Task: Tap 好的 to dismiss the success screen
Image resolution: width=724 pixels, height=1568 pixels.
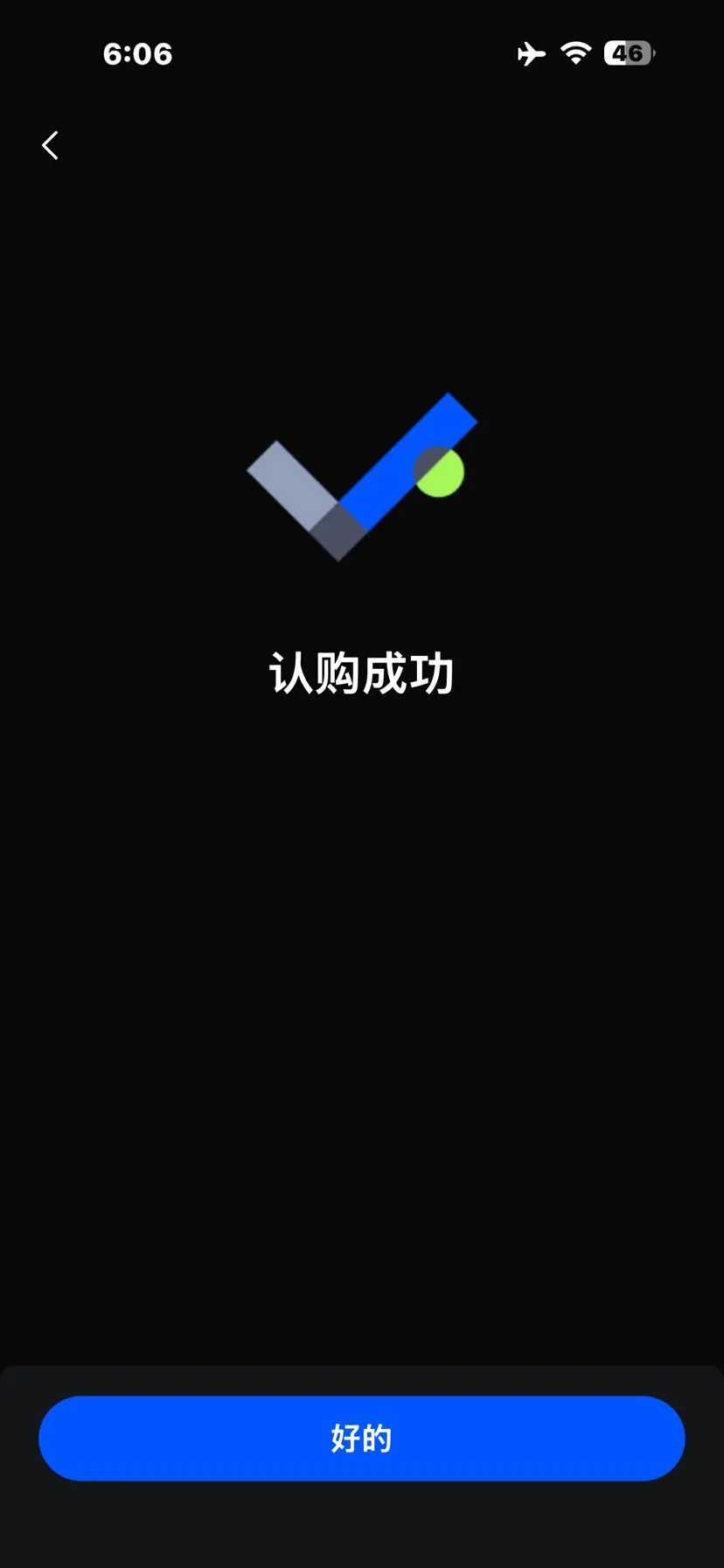Action: tap(361, 1439)
